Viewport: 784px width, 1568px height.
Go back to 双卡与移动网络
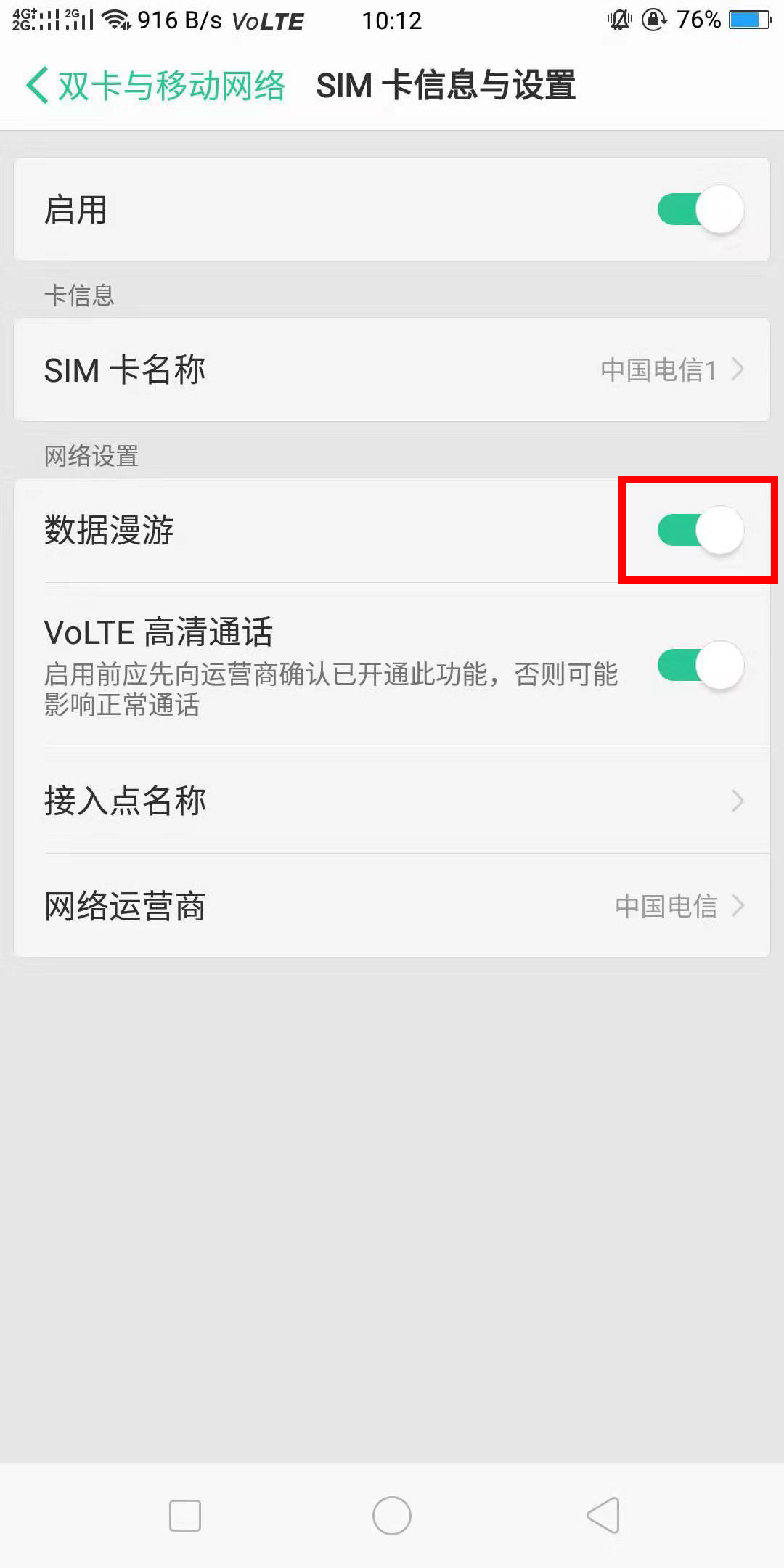[x=155, y=86]
